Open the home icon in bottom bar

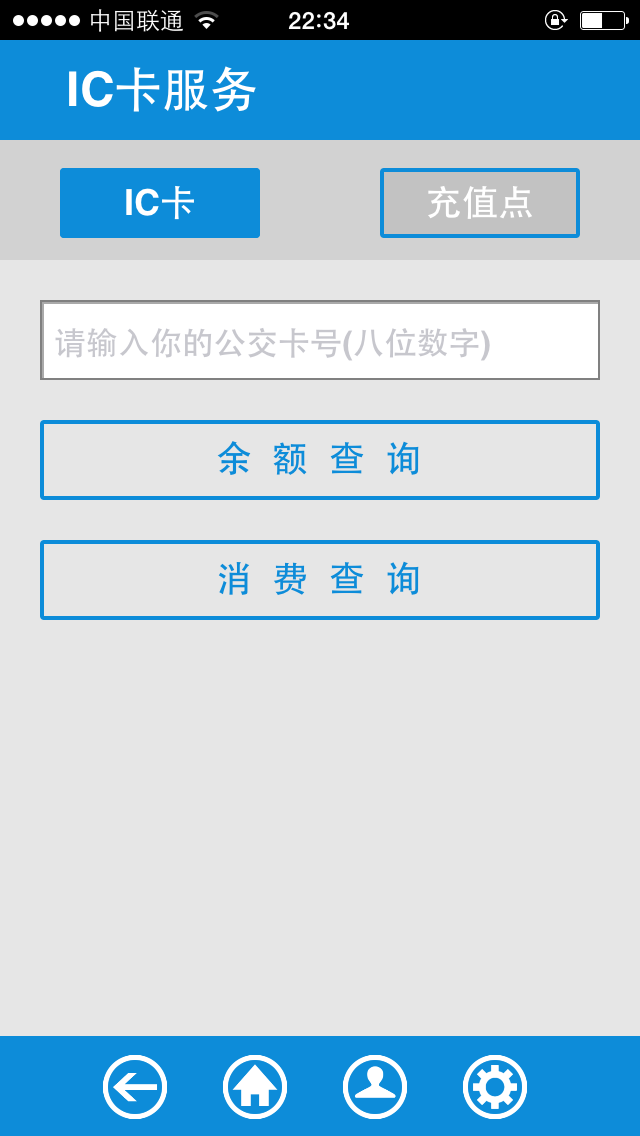(x=255, y=1087)
